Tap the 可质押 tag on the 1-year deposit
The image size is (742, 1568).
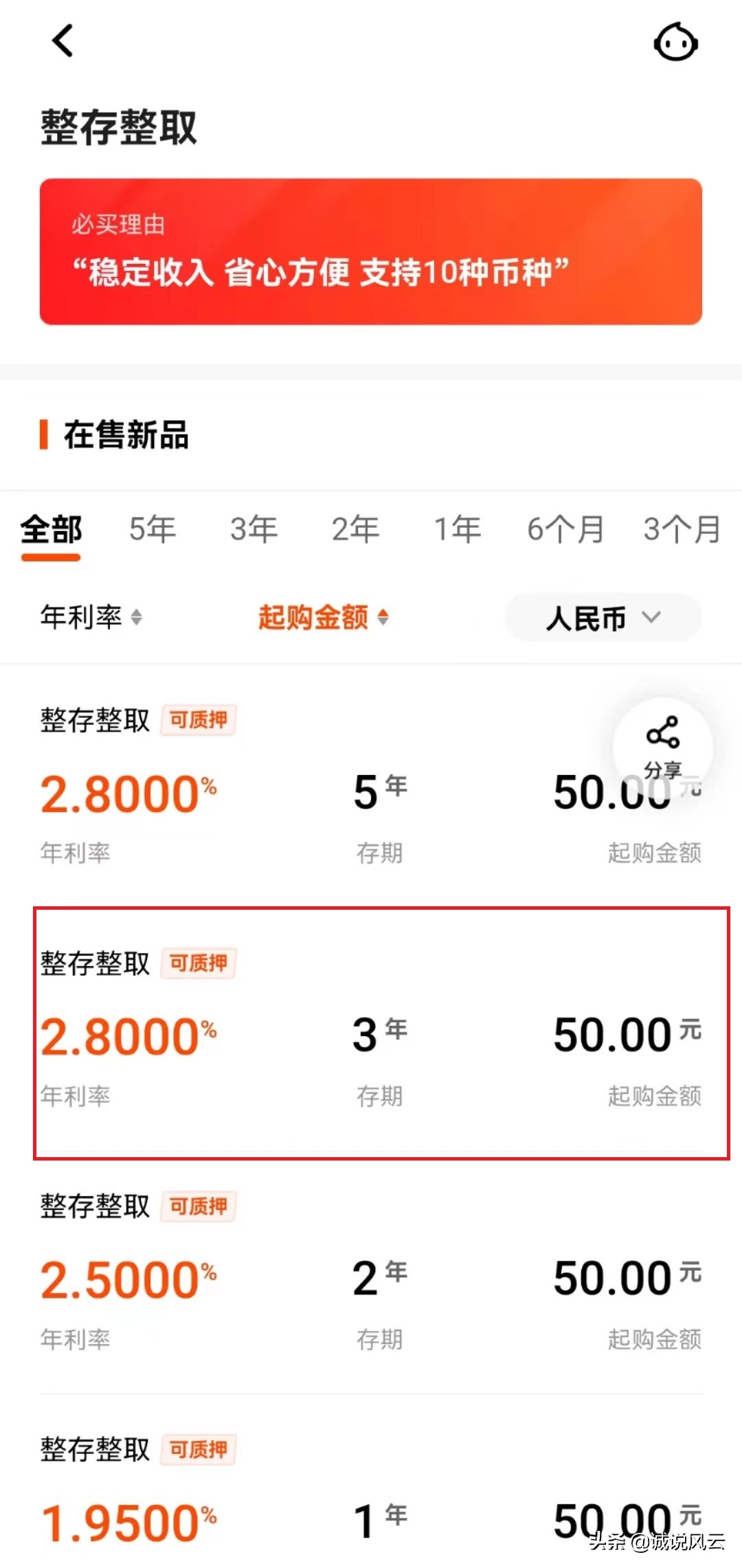(197, 1449)
